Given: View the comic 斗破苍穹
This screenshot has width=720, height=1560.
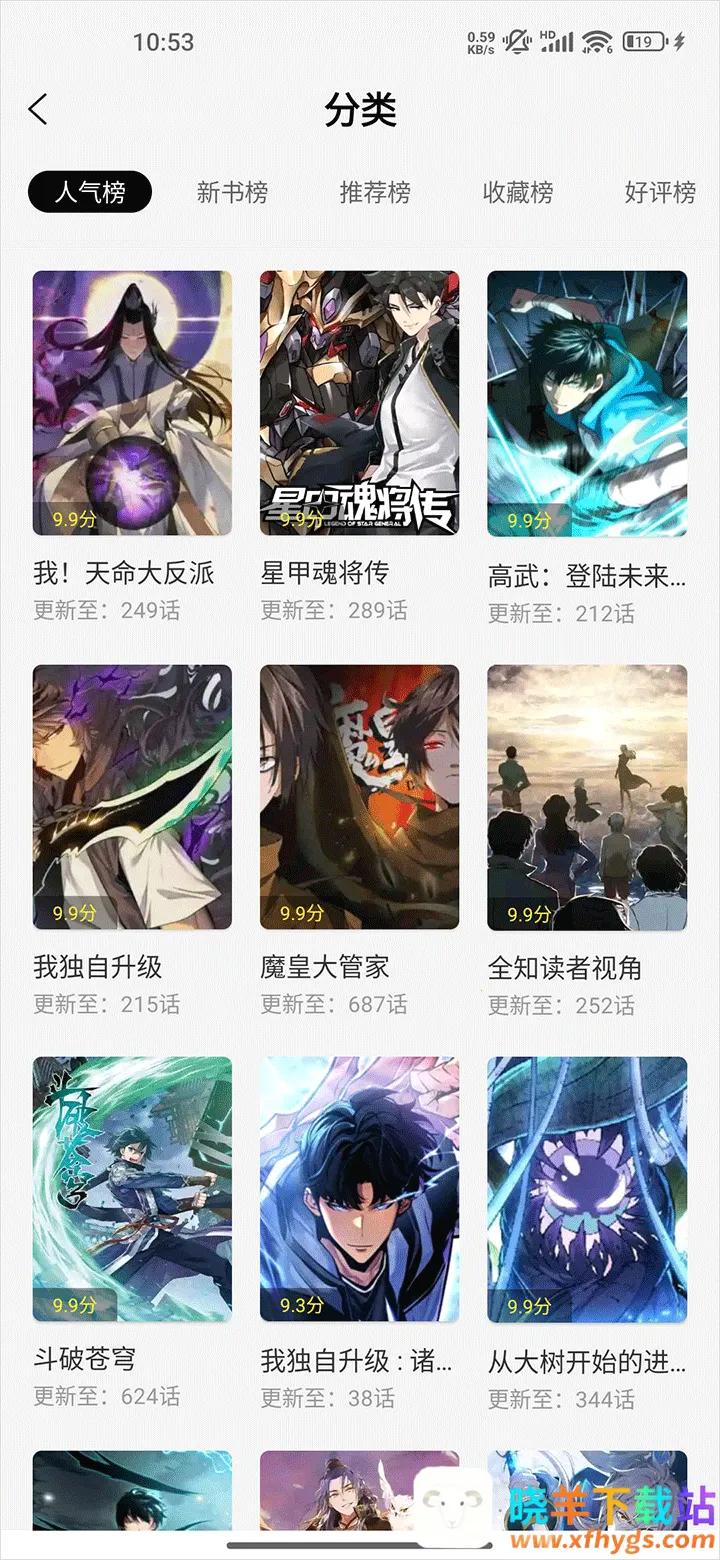Looking at the screenshot, I should 132,1189.
